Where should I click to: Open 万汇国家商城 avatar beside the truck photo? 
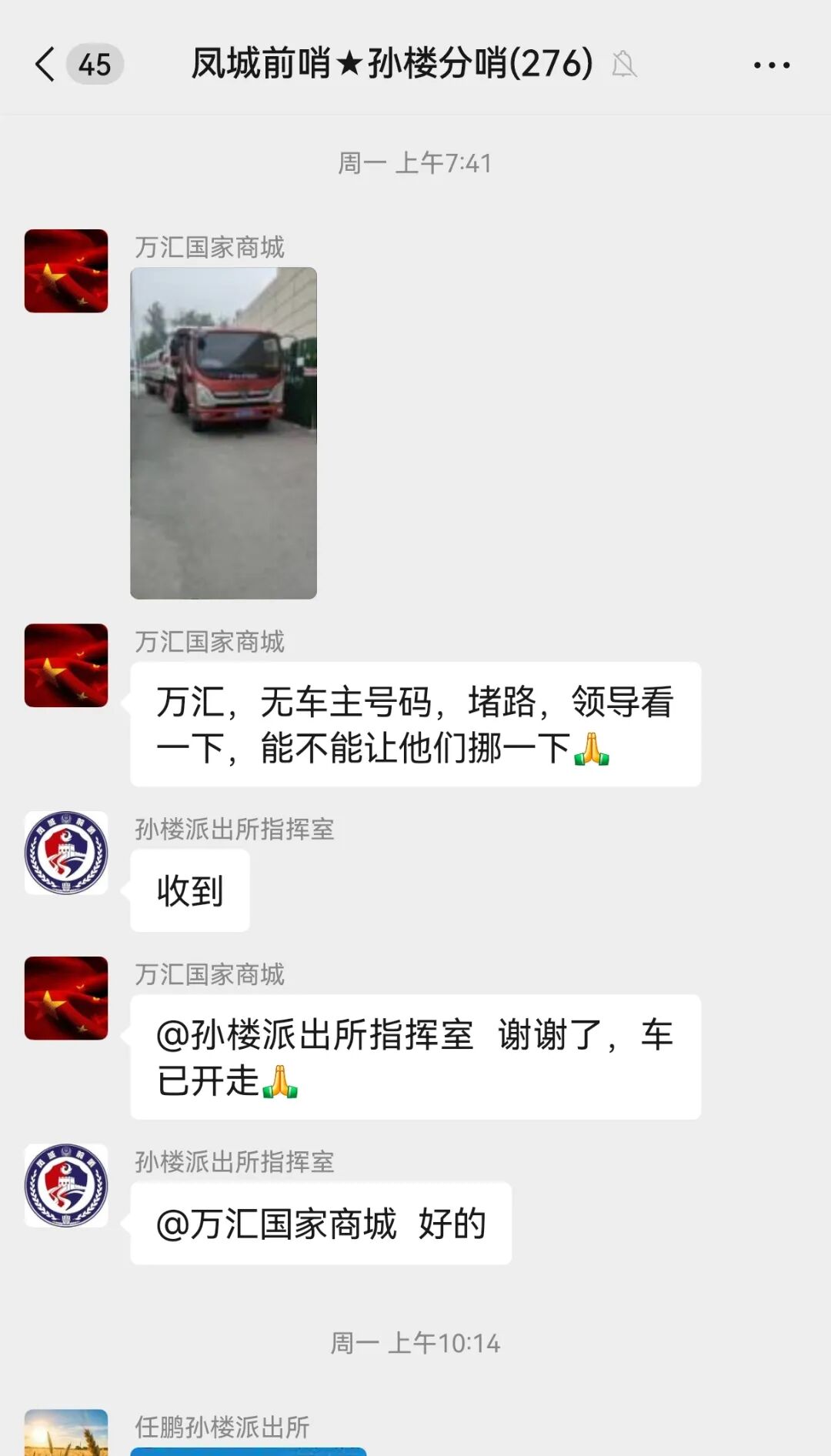click(x=66, y=271)
